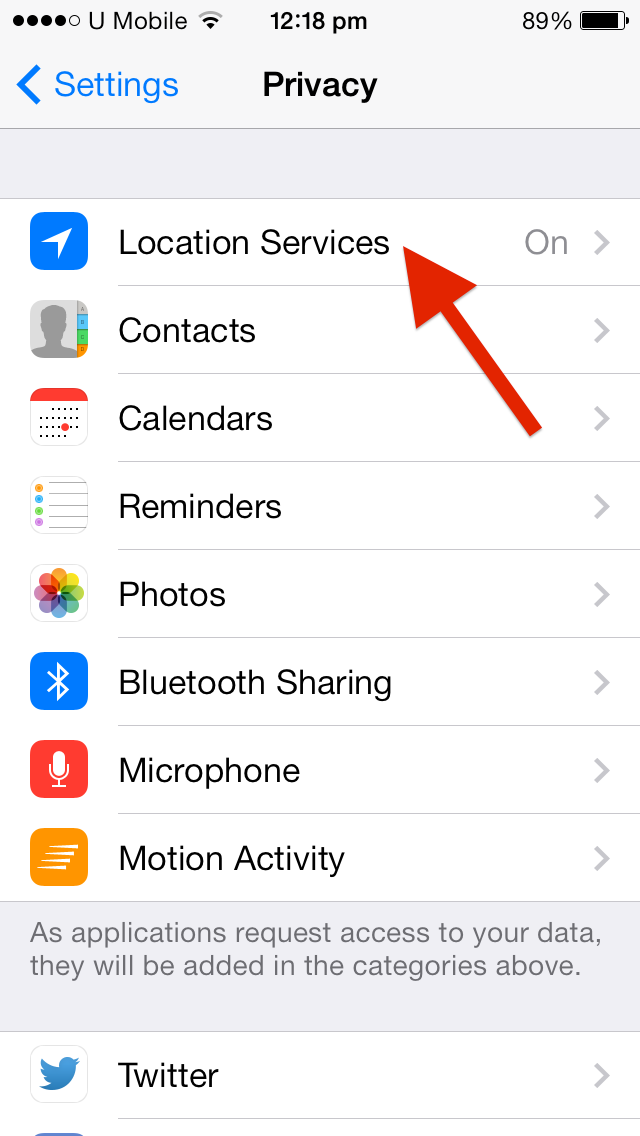The width and height of the screenshot is (640, 1136).
Task: Go back to Settings
Action: [x=97, y=85]
